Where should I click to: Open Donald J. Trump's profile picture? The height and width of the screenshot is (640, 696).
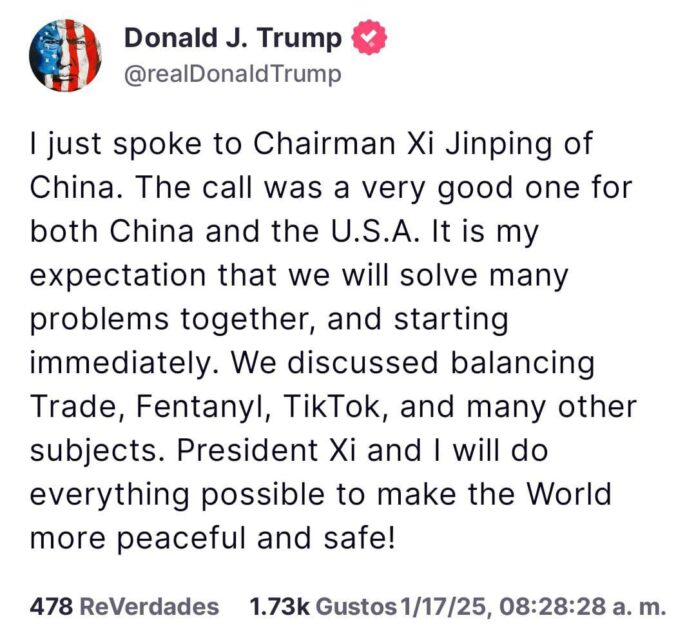point(66,56)
